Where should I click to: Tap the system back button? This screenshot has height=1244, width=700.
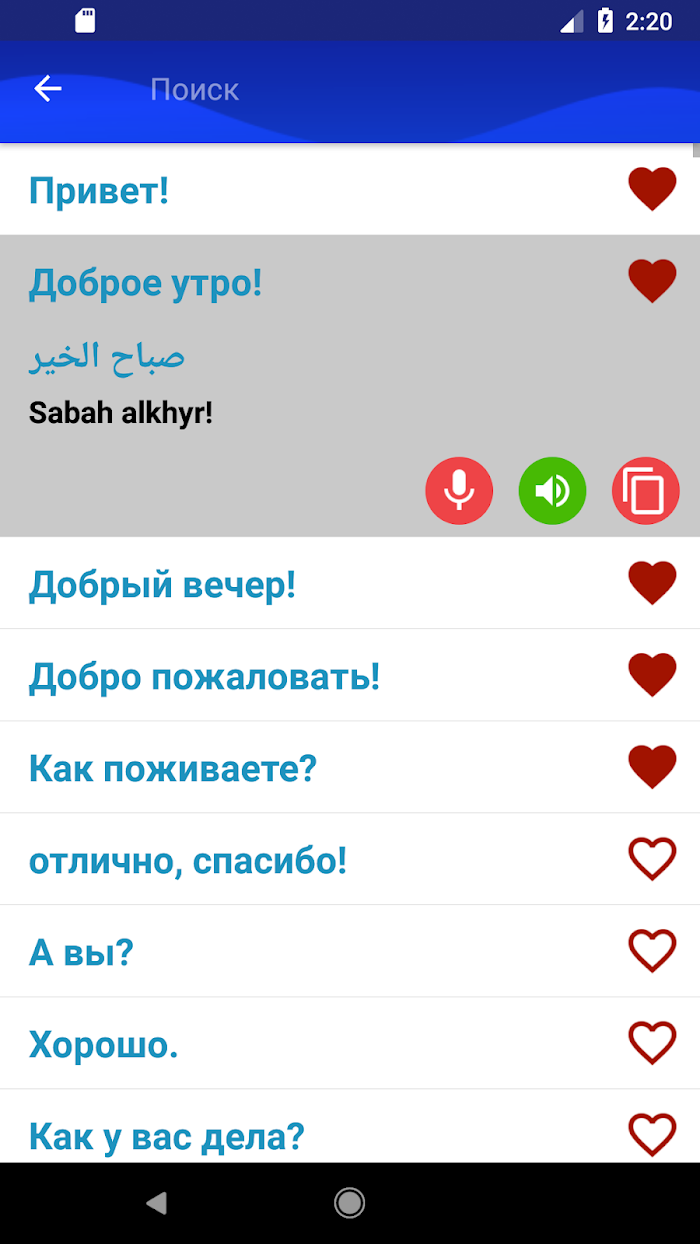point(156,1203)
